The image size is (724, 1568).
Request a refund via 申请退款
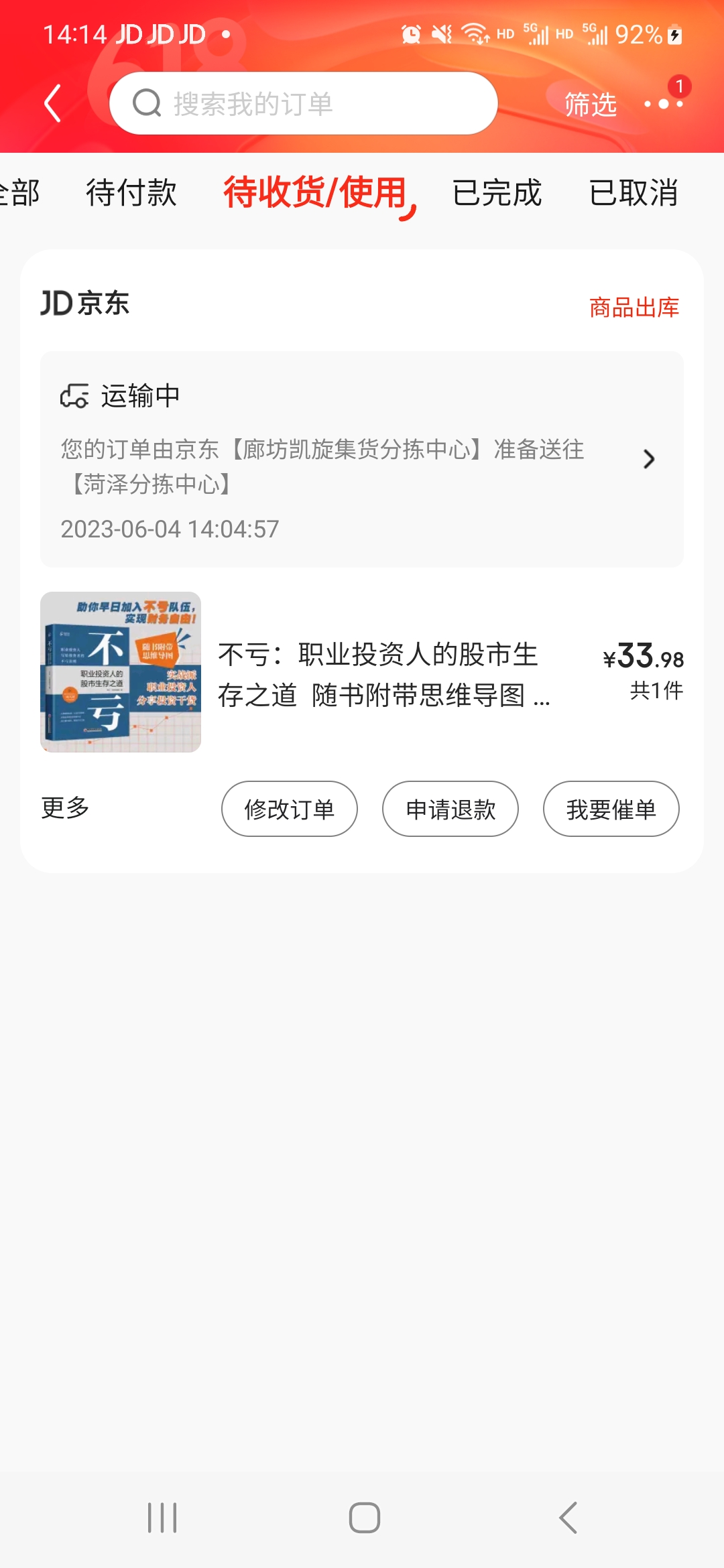450,809
